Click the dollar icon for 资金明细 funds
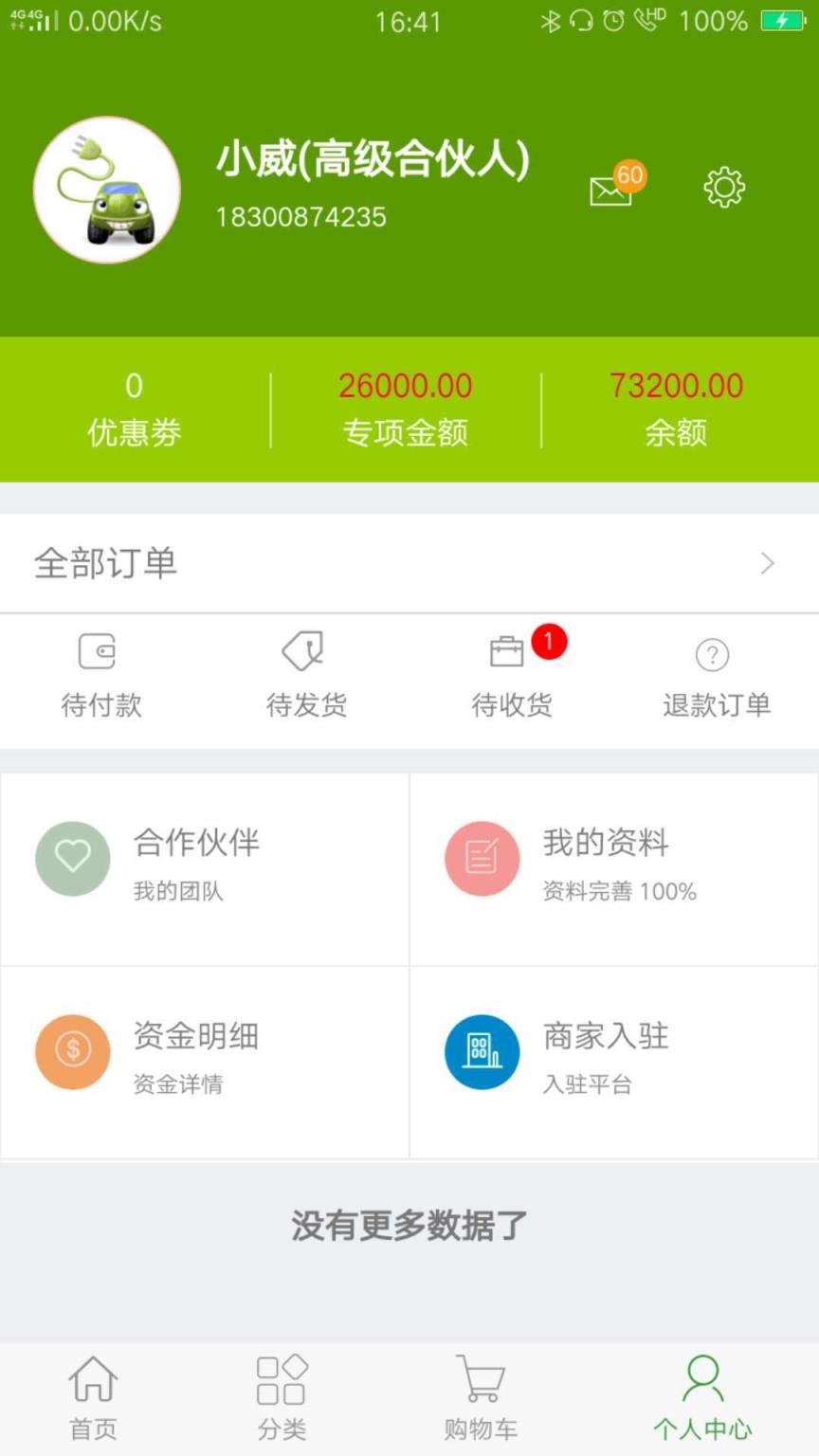 pyautogui.click(x=73, y=1050)
